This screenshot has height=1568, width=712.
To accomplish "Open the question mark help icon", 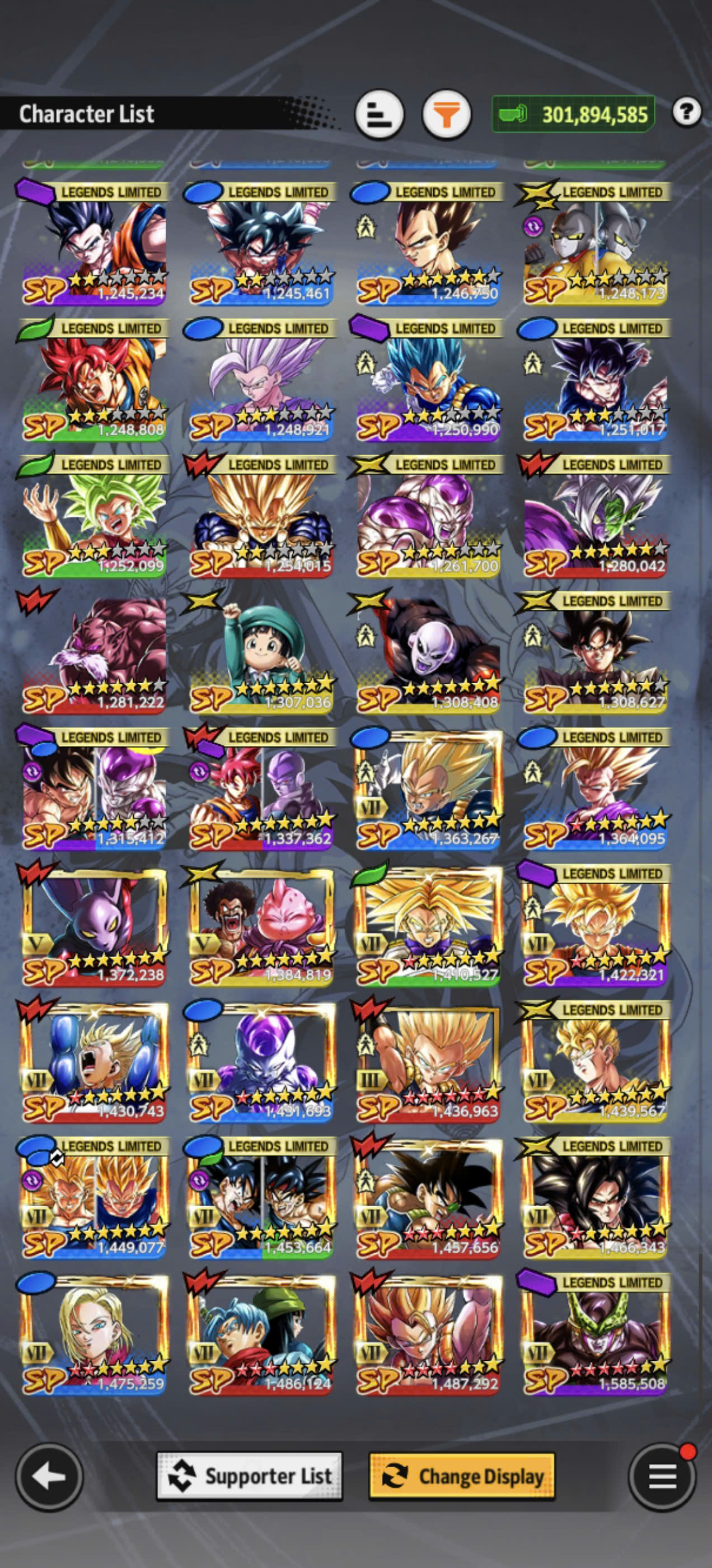I will 686,112.
